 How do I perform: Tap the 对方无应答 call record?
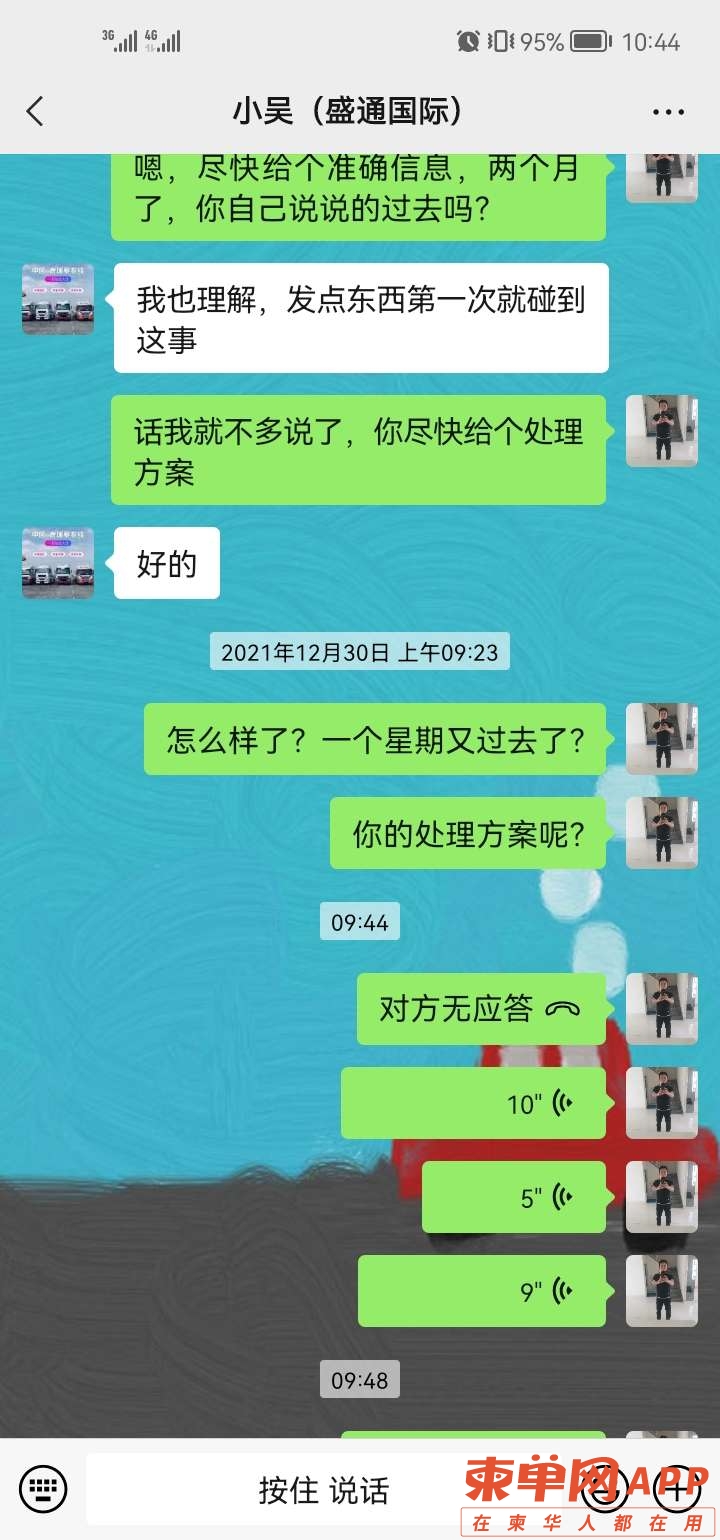(x=481, y=1009)
